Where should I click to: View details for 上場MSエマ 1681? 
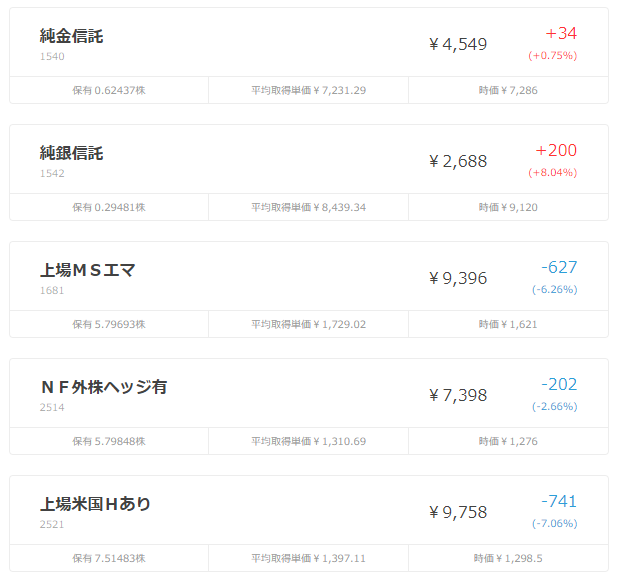pos(309,290)
